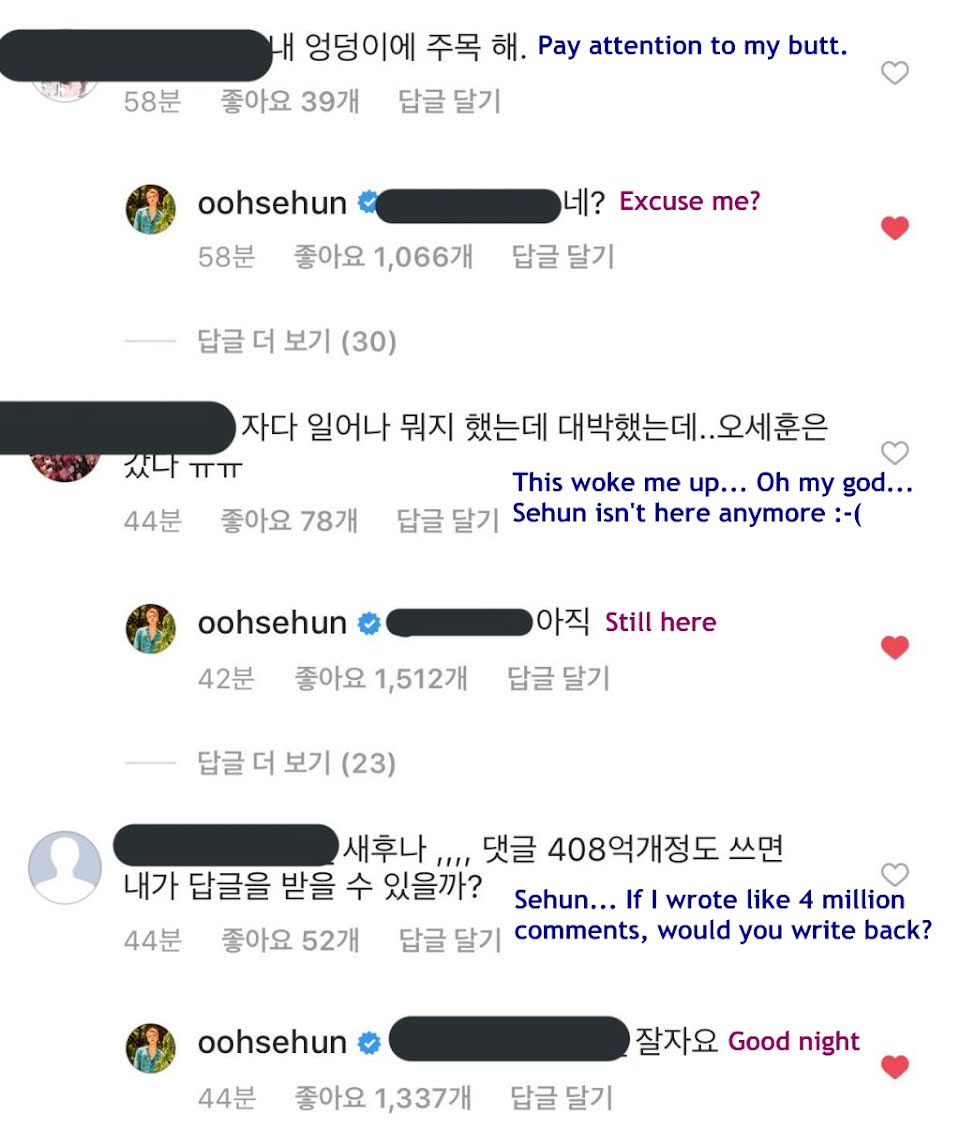Tap 답글 달기 under the 78 likes comment
960x1145 pixels.
447,520
